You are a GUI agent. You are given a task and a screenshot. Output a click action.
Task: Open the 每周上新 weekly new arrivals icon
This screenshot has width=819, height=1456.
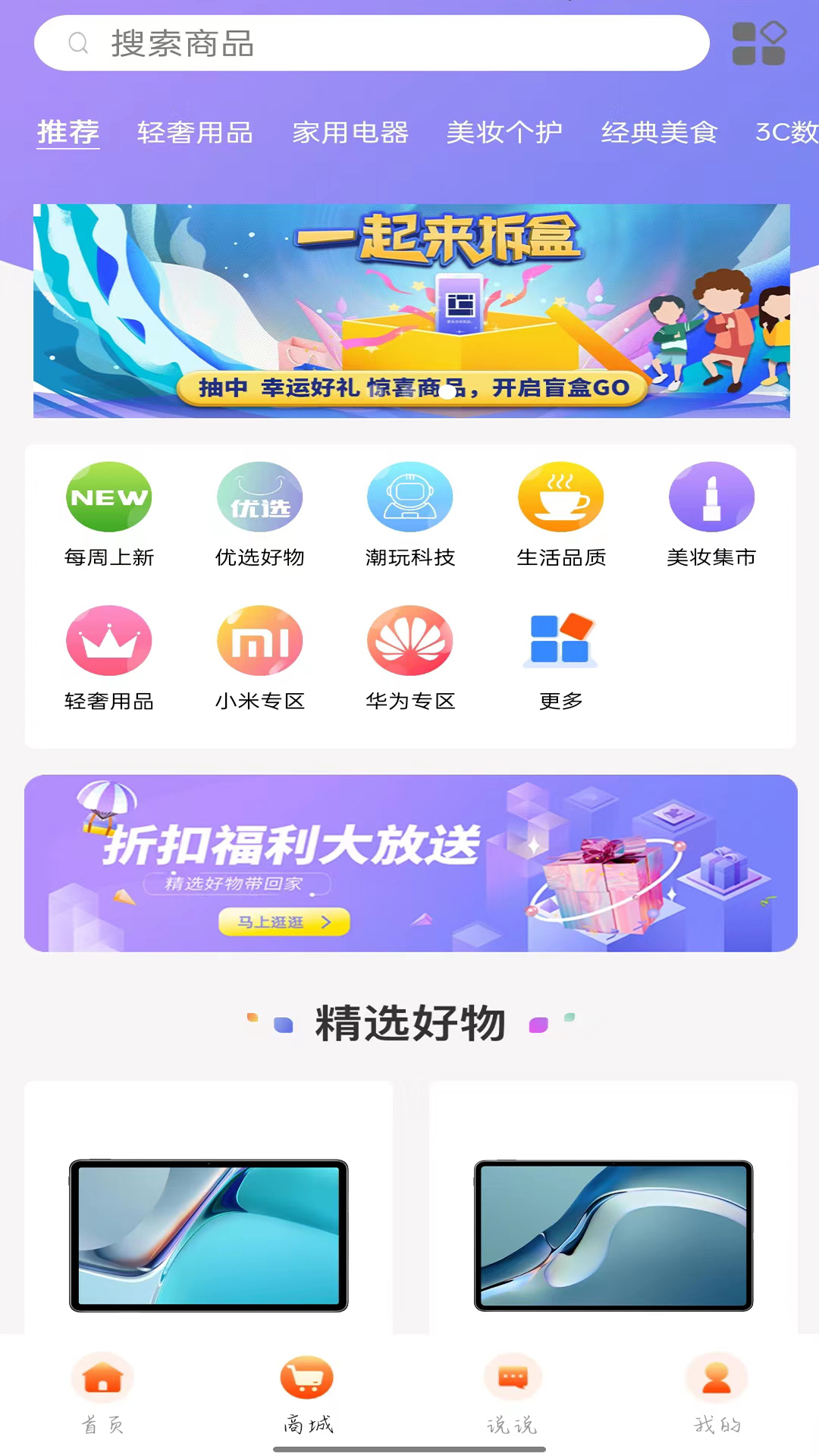click(x=108, y=497)
